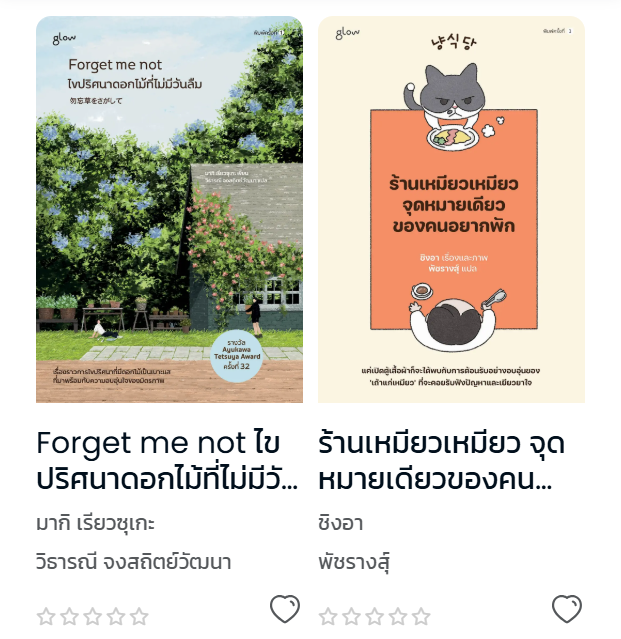Open the orange cat restaurant book cover

(451, 210)
